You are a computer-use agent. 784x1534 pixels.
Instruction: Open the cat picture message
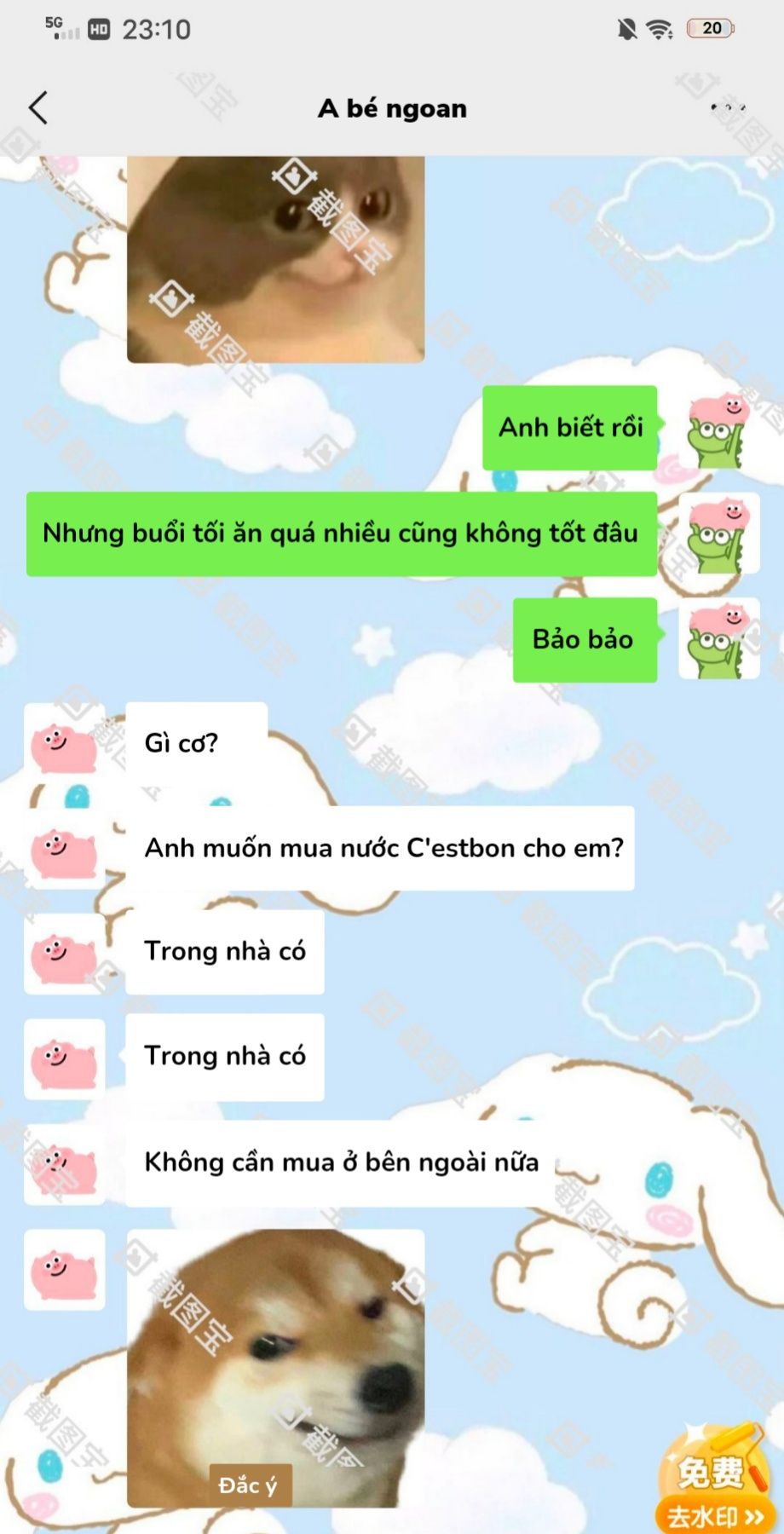click(x=275, y=260)
